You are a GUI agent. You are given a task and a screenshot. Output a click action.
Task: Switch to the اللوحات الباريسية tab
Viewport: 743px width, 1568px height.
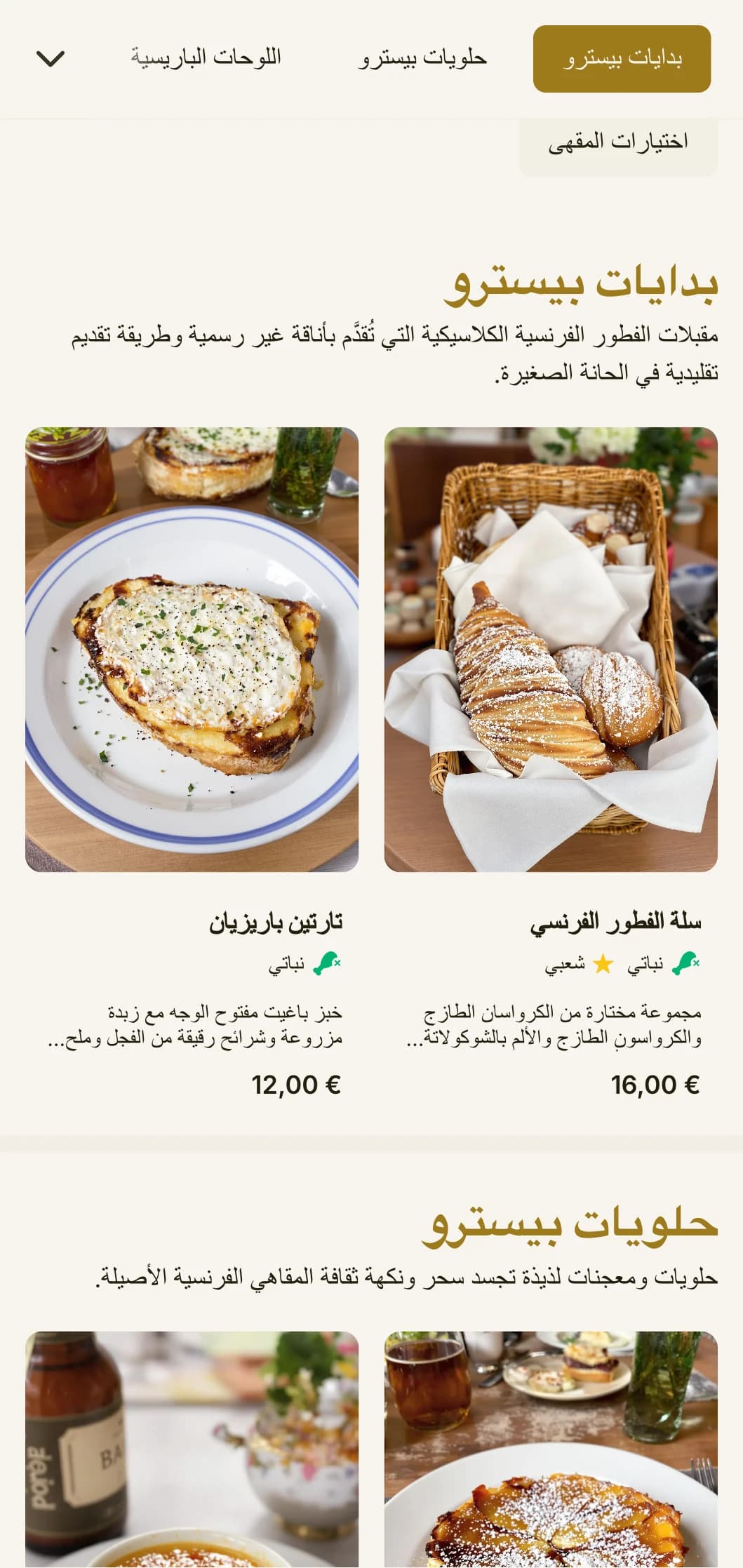206,58
